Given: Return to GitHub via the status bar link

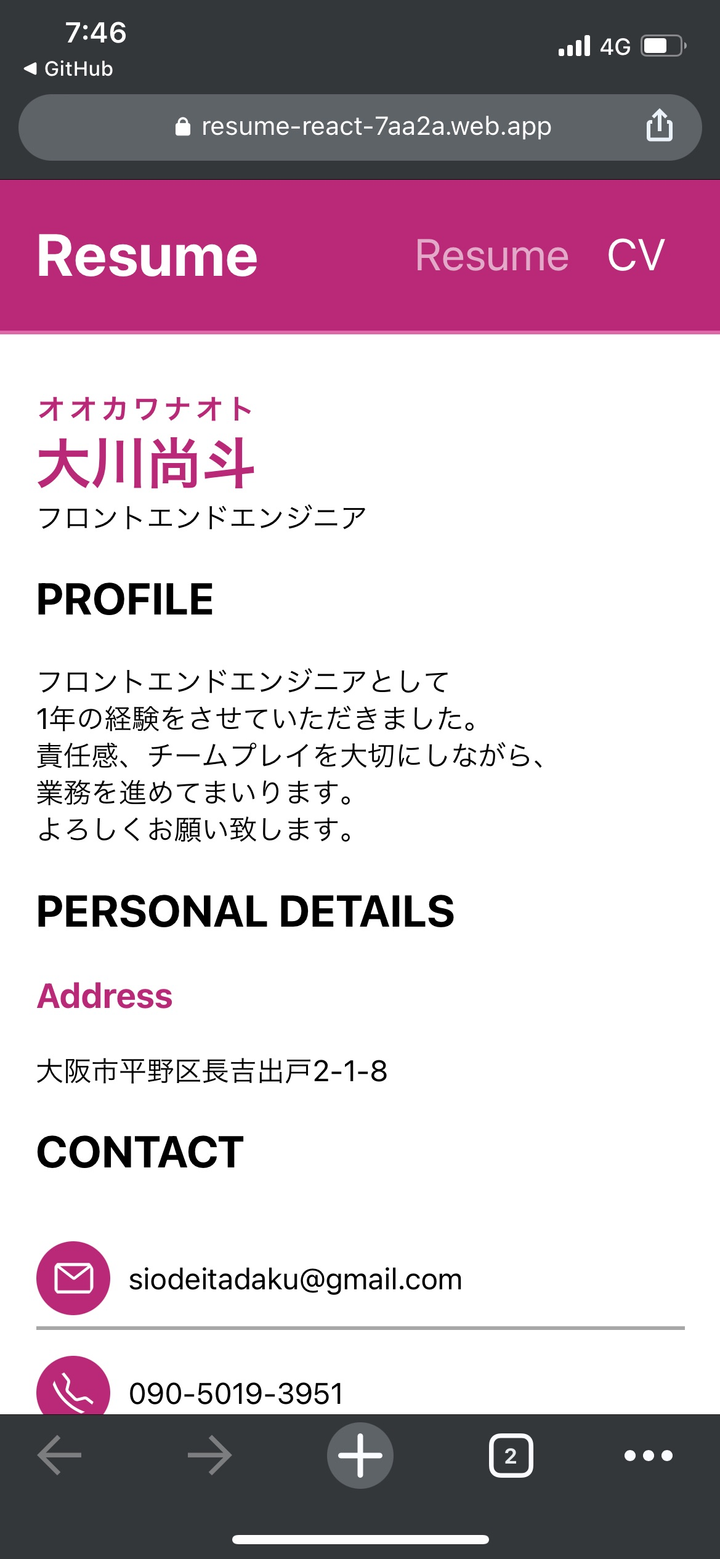Looking at the screenshot, I should 68,69.
